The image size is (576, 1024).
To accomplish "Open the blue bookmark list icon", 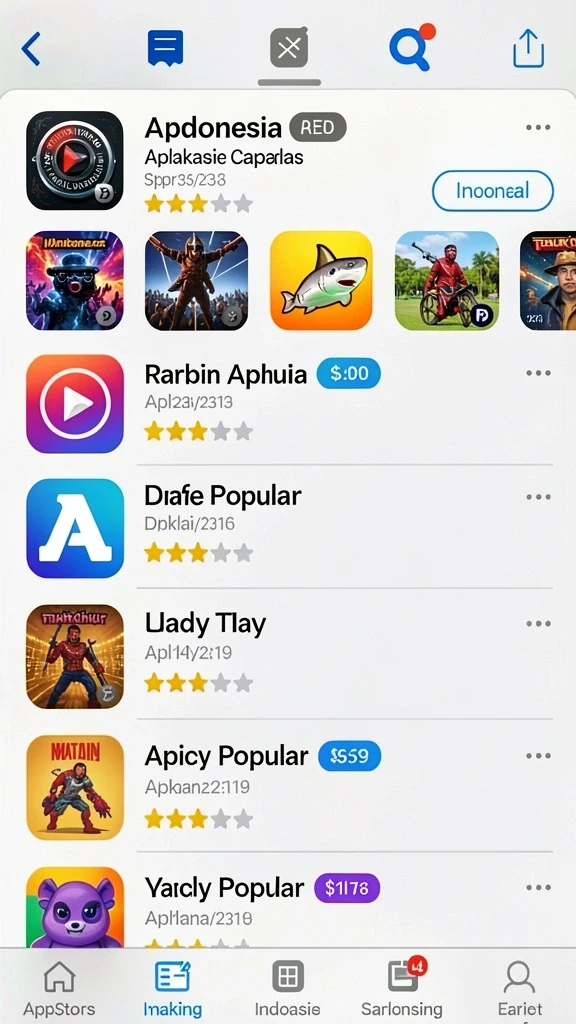I will (x=165, y=48).
